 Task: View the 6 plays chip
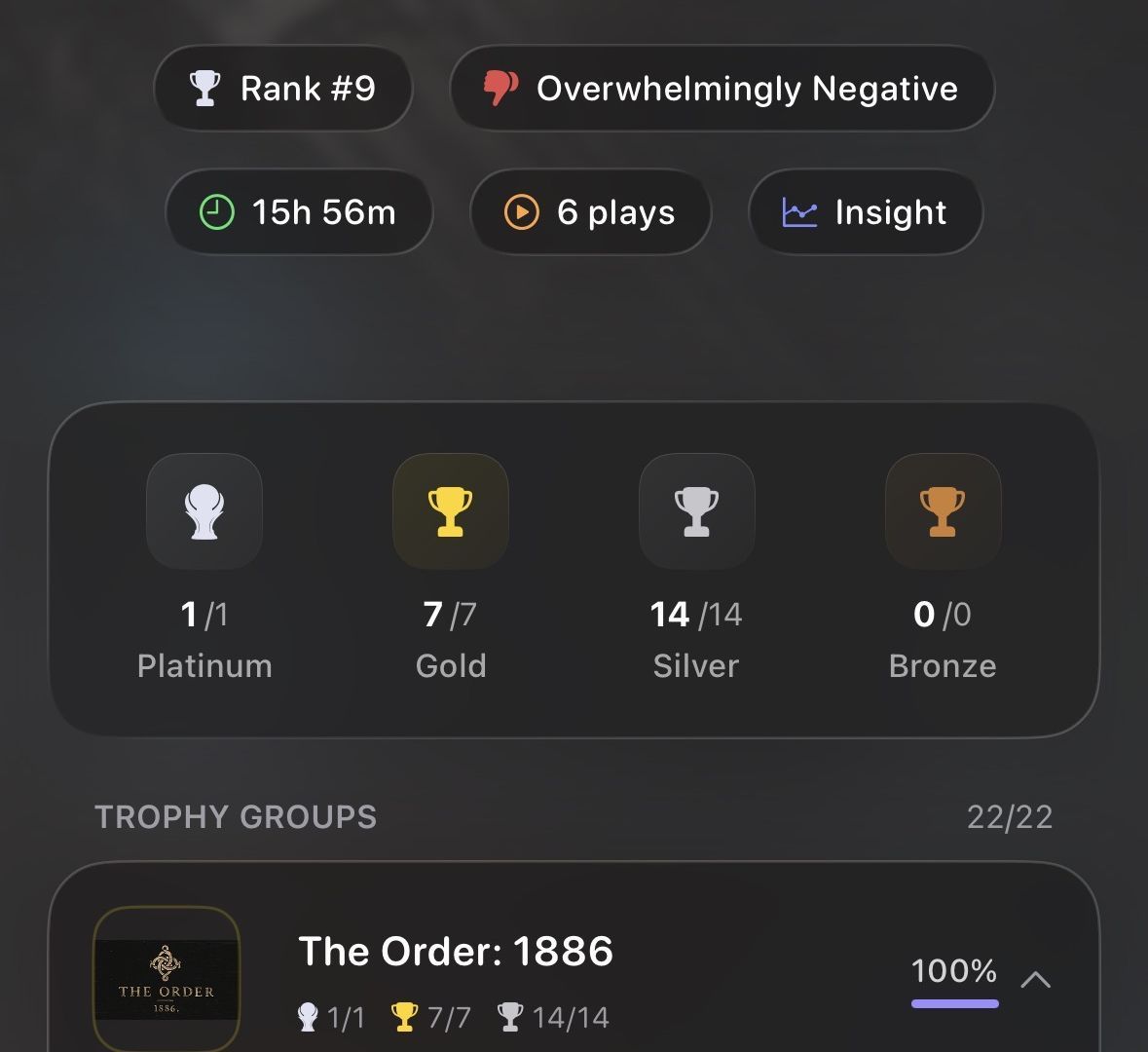(590, 212)
